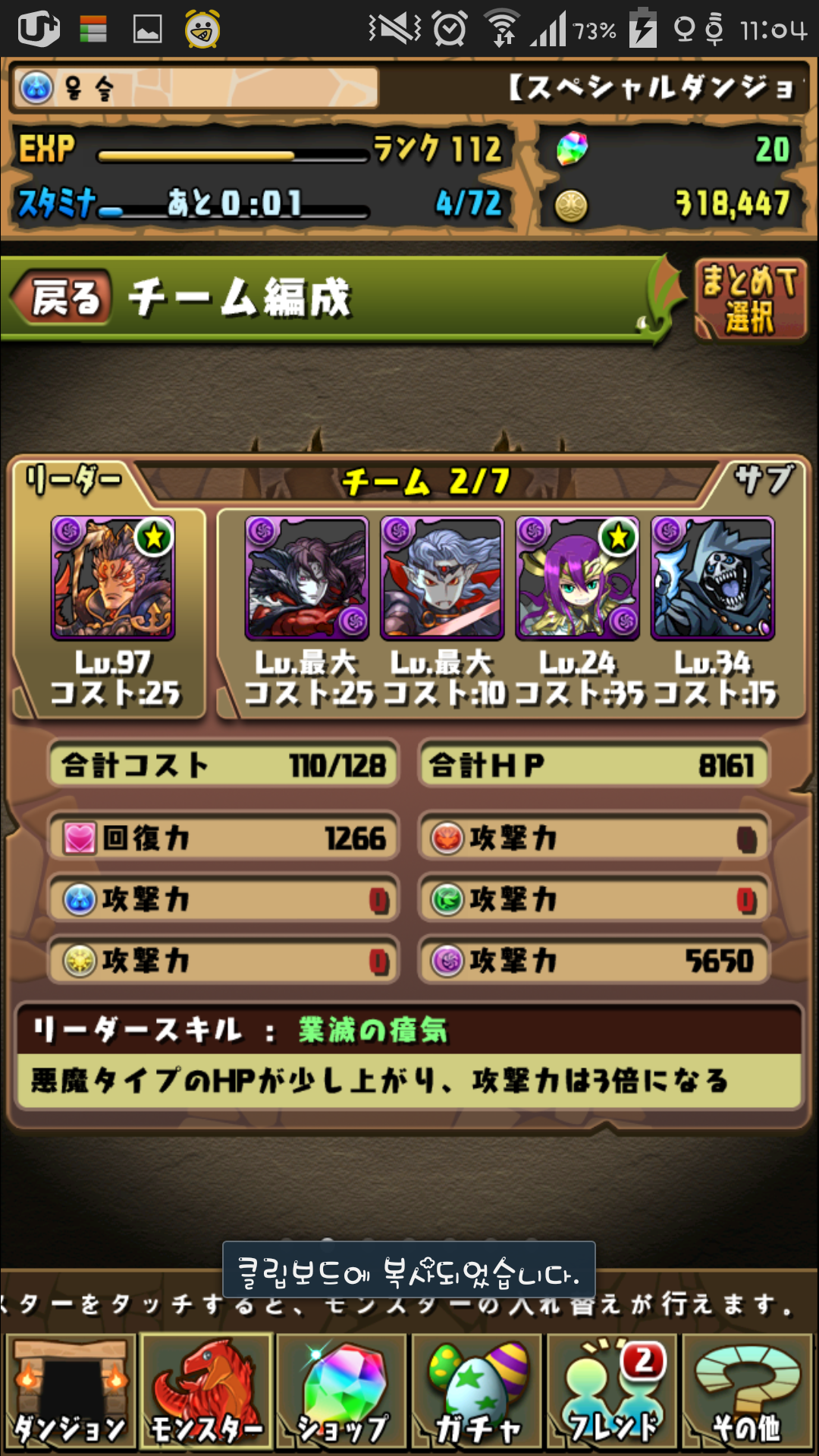Image resolution: width=819 pixels, height=1456 pixels.
Task: Select the leader monster Lv.97
Action: coord(113,579)
